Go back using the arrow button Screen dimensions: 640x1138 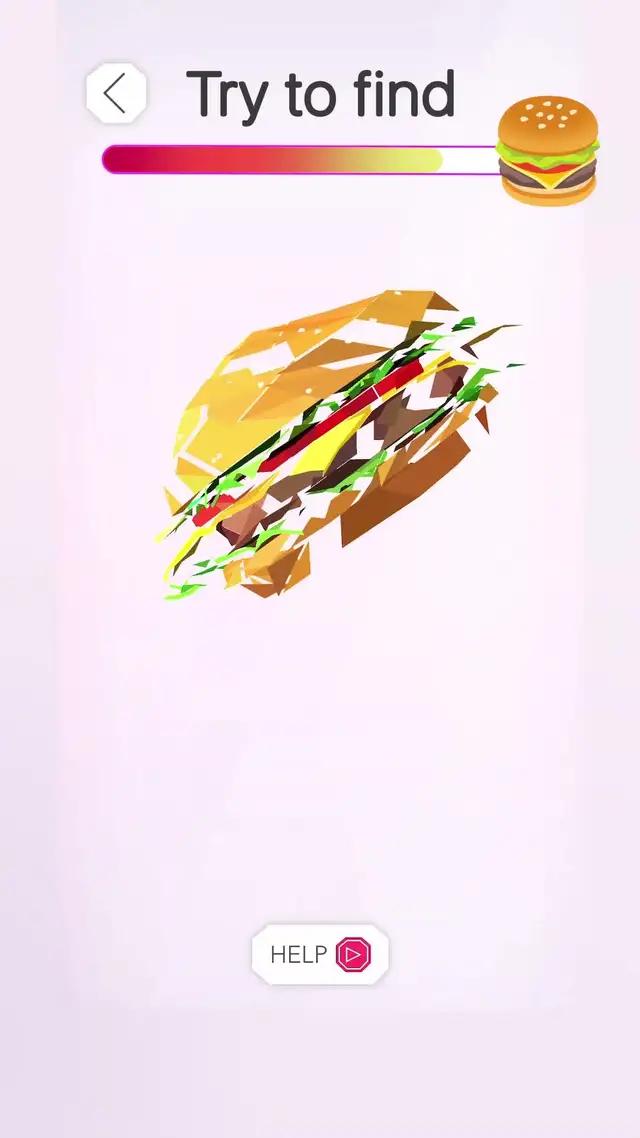coord(116,93)
